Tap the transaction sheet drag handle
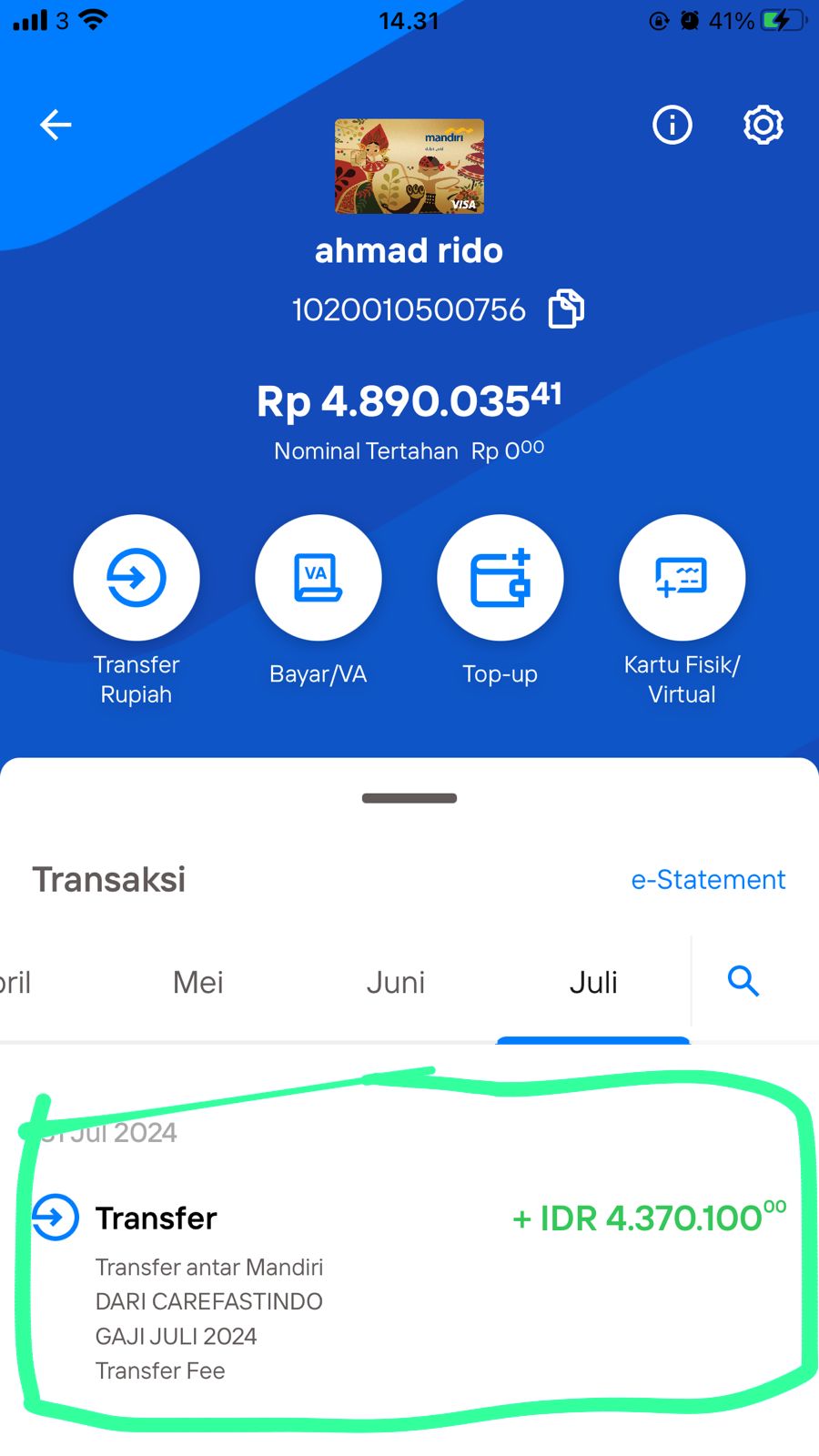 (x=409, y=798)
